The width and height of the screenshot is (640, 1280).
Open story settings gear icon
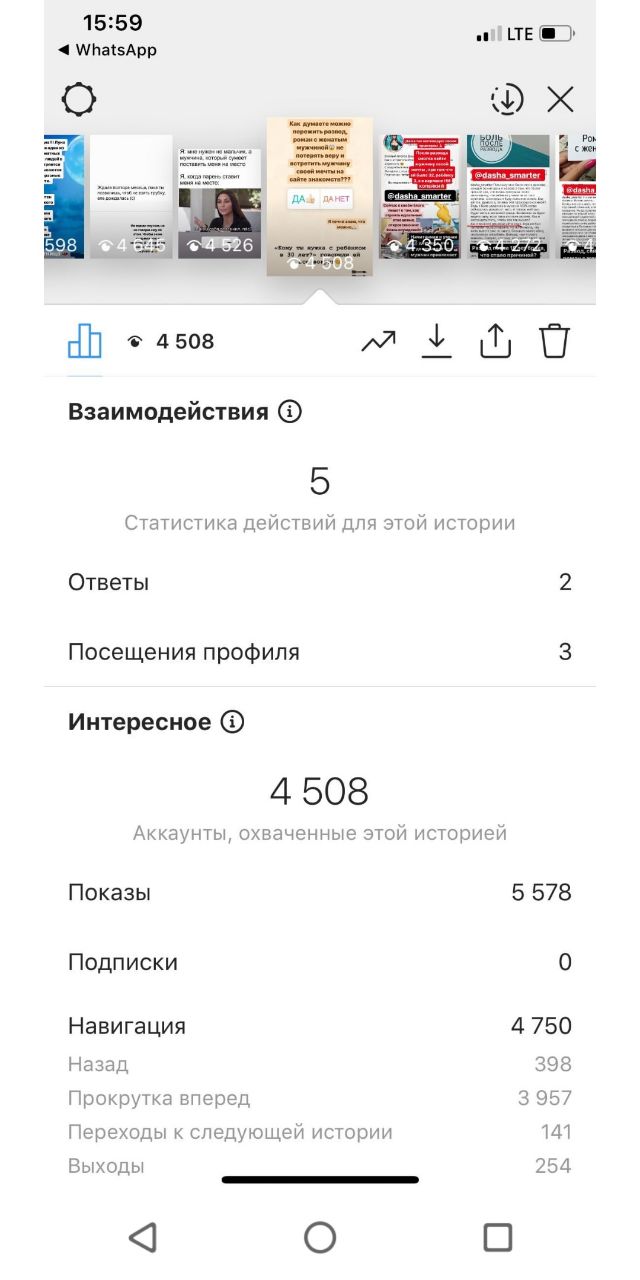point(79,100)
